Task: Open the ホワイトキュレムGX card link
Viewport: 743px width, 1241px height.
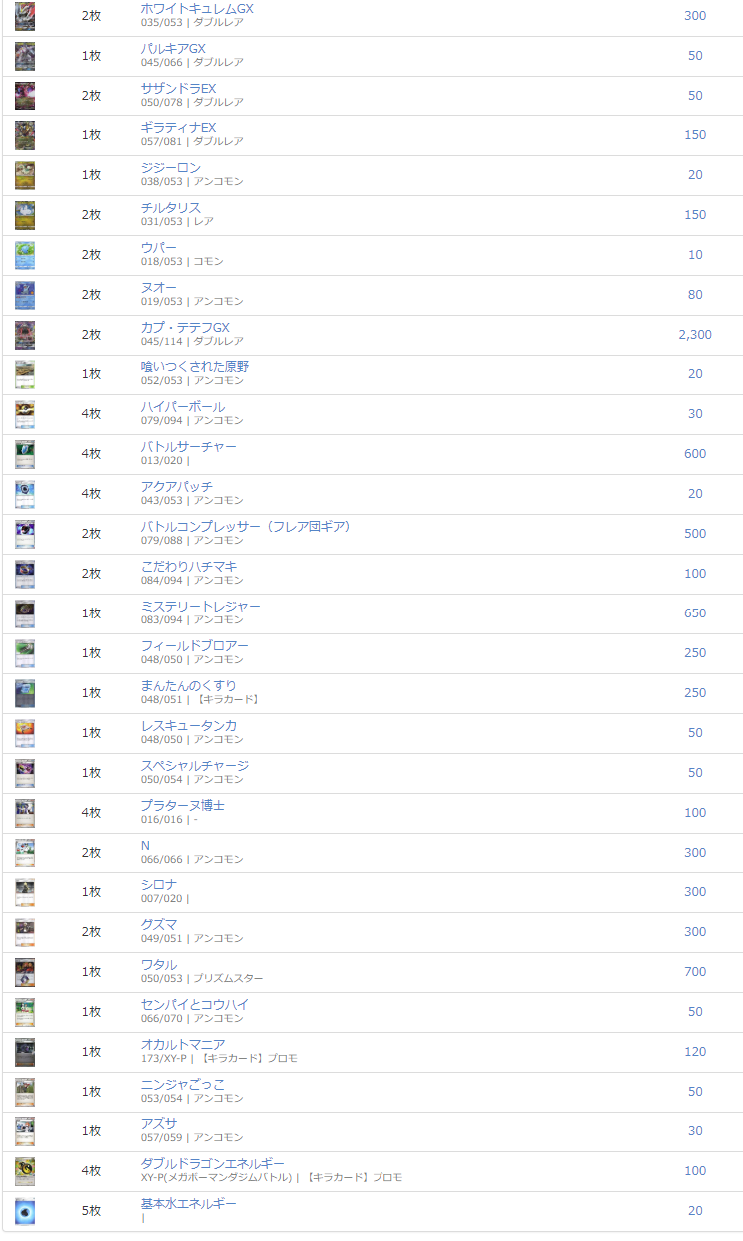Action: [197, 9]
